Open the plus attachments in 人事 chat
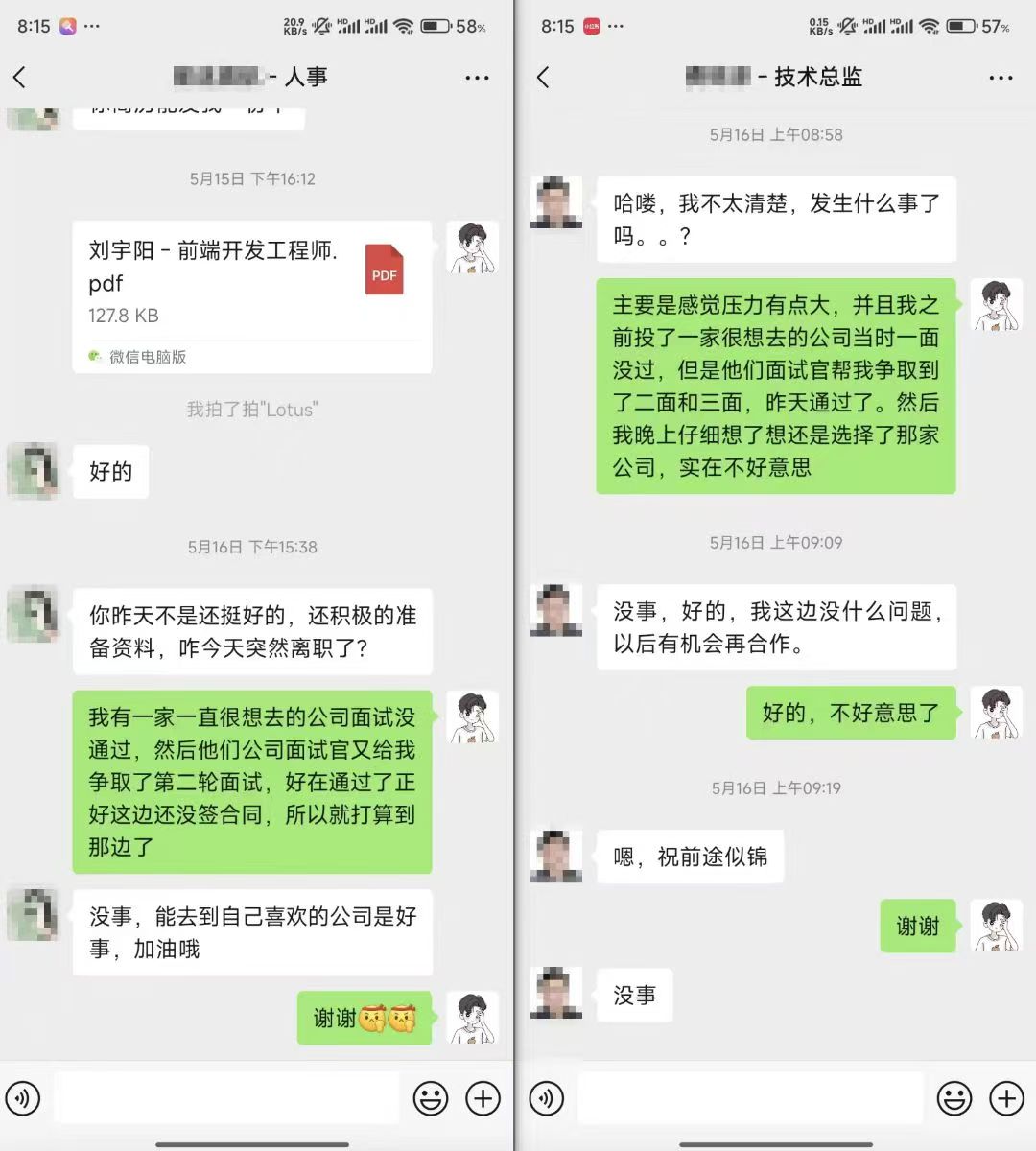This screenshot has height=1151, width=1036. click(x=483, y=1098)
